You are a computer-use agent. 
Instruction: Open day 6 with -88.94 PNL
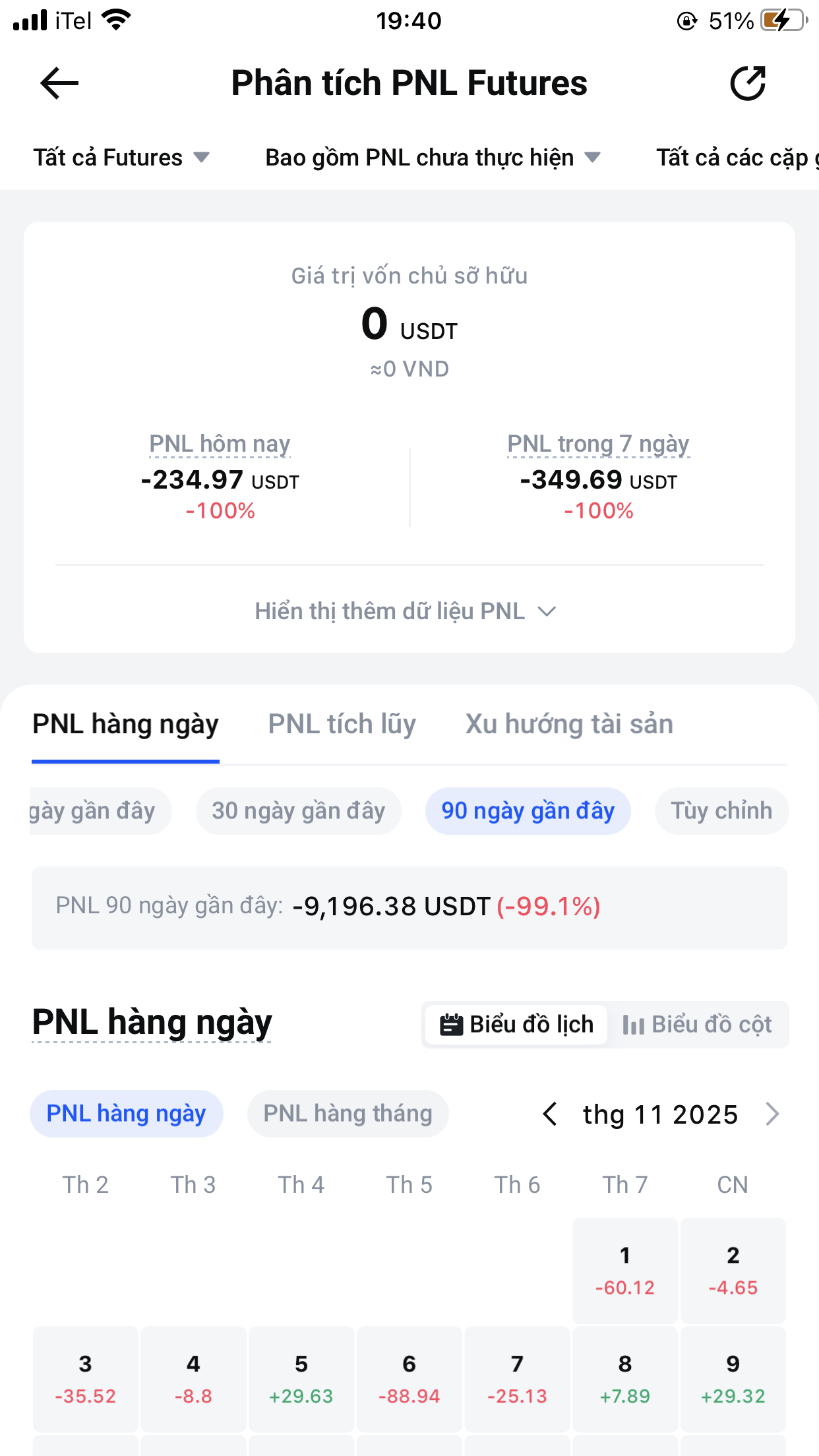409,1378
